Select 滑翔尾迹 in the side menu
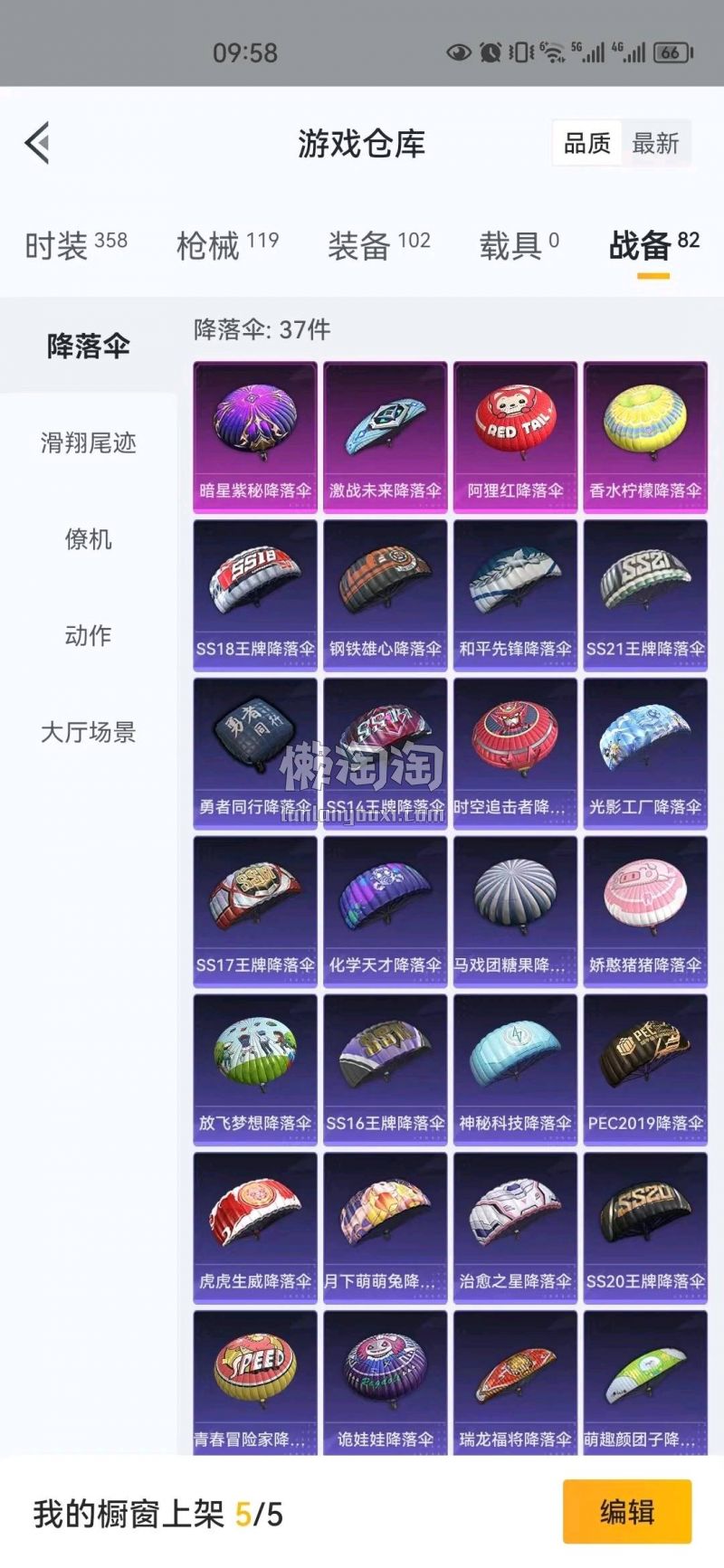The width and height of the screenshot is (724, 1568). (x=88, y=442)
